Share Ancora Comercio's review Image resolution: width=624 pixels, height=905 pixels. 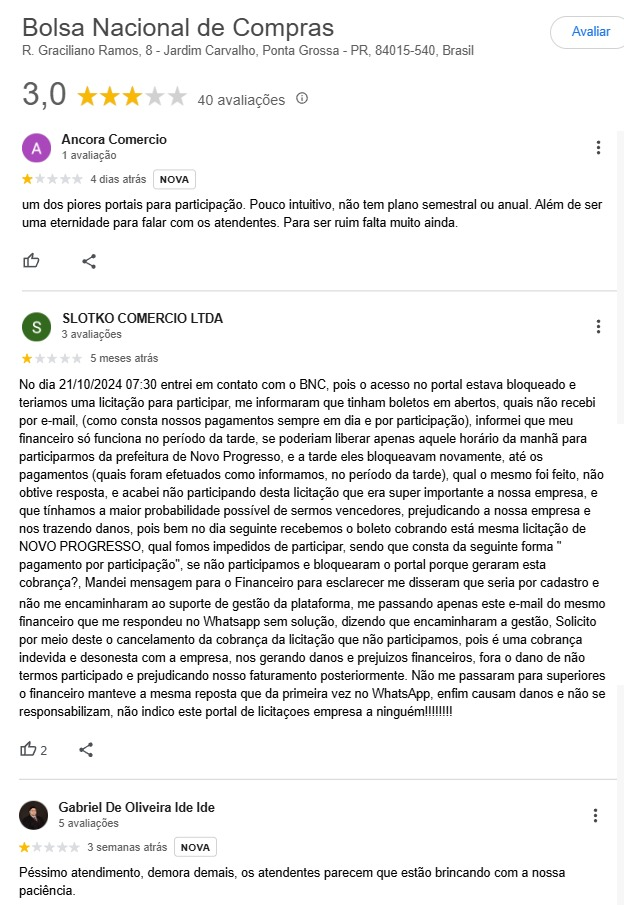pyautogui.click(x=89, y=261)
